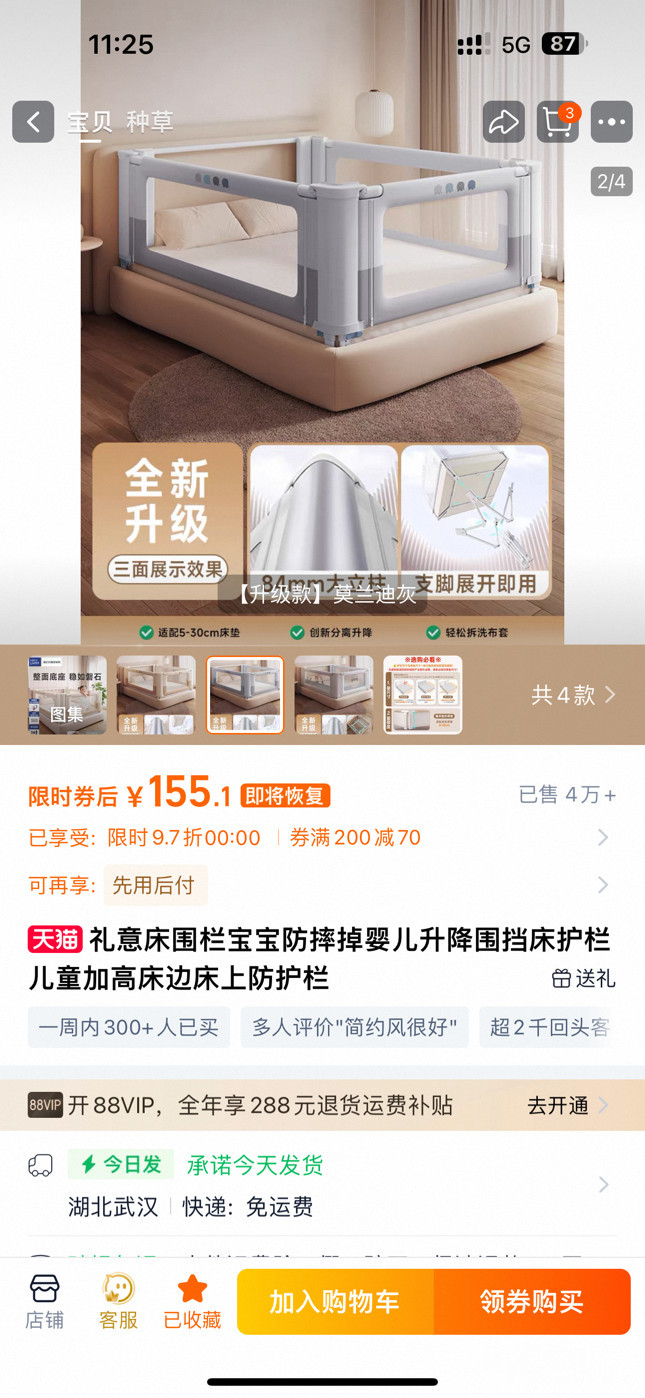Select the 一周内300+人已买 chip
This screenshot has width=645, height=1398.
(x=129, y=1027)
